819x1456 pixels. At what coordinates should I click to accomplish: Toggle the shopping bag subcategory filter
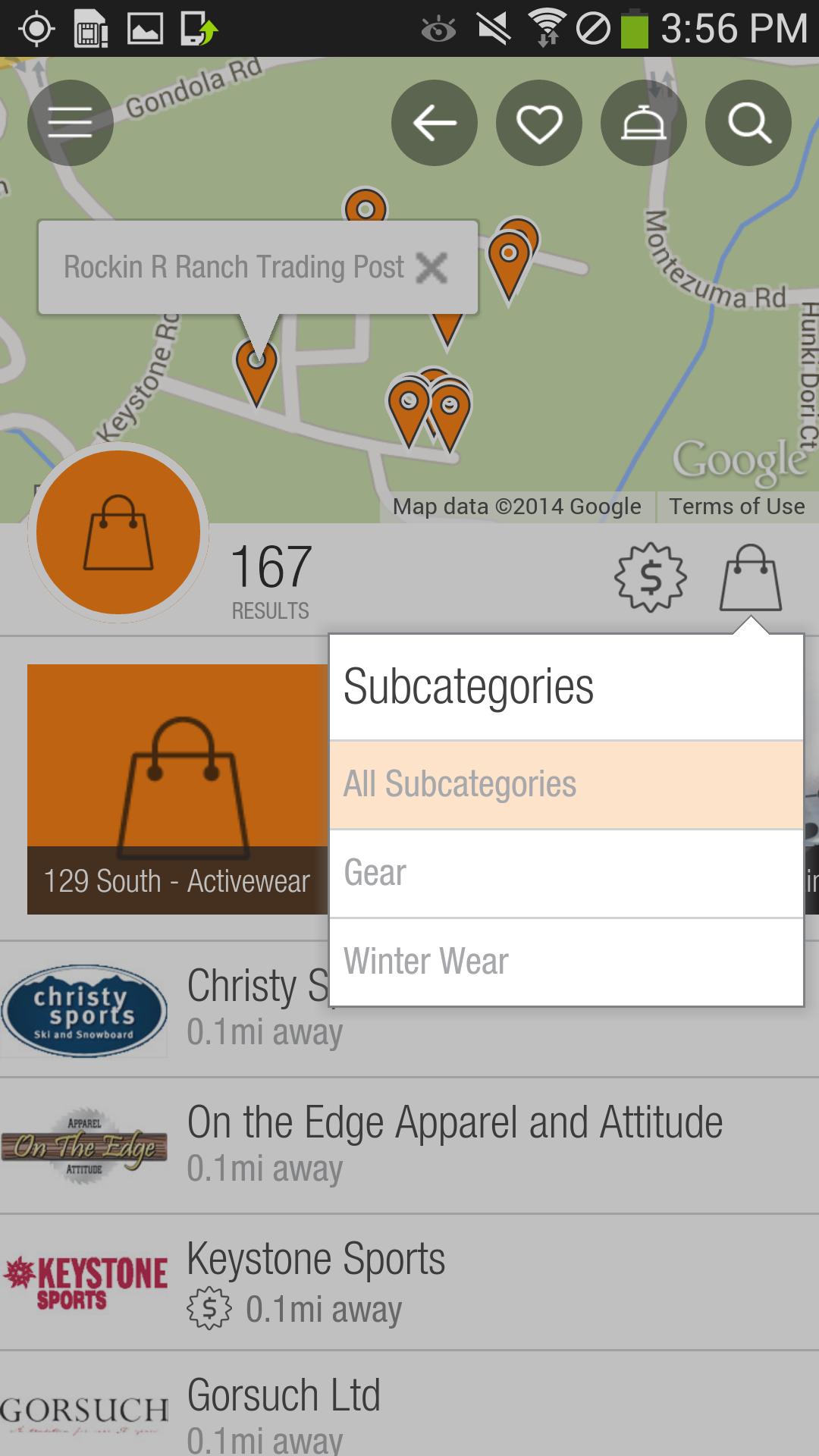[x=750, y=578]
